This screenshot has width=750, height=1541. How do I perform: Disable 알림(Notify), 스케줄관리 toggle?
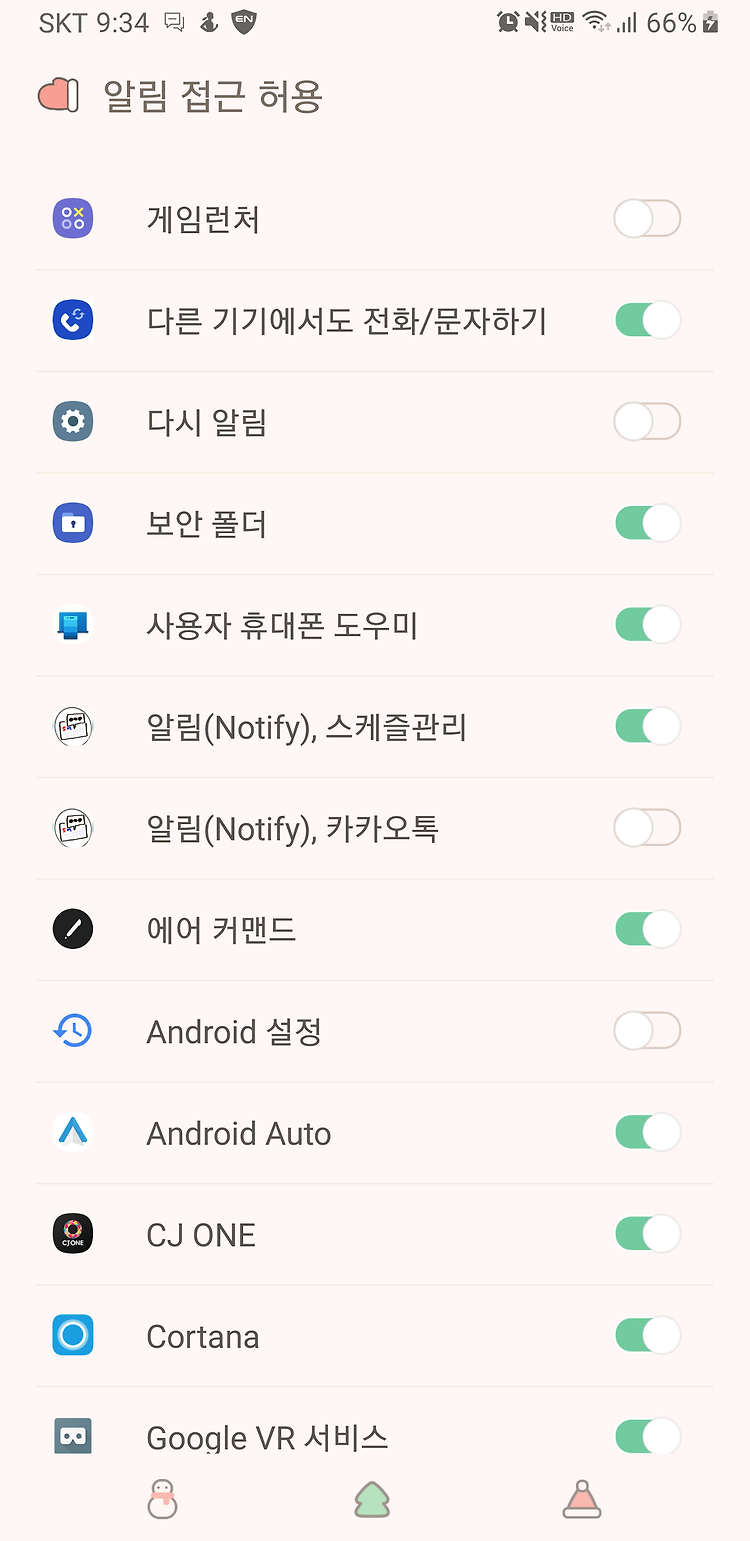pos(647,726)
